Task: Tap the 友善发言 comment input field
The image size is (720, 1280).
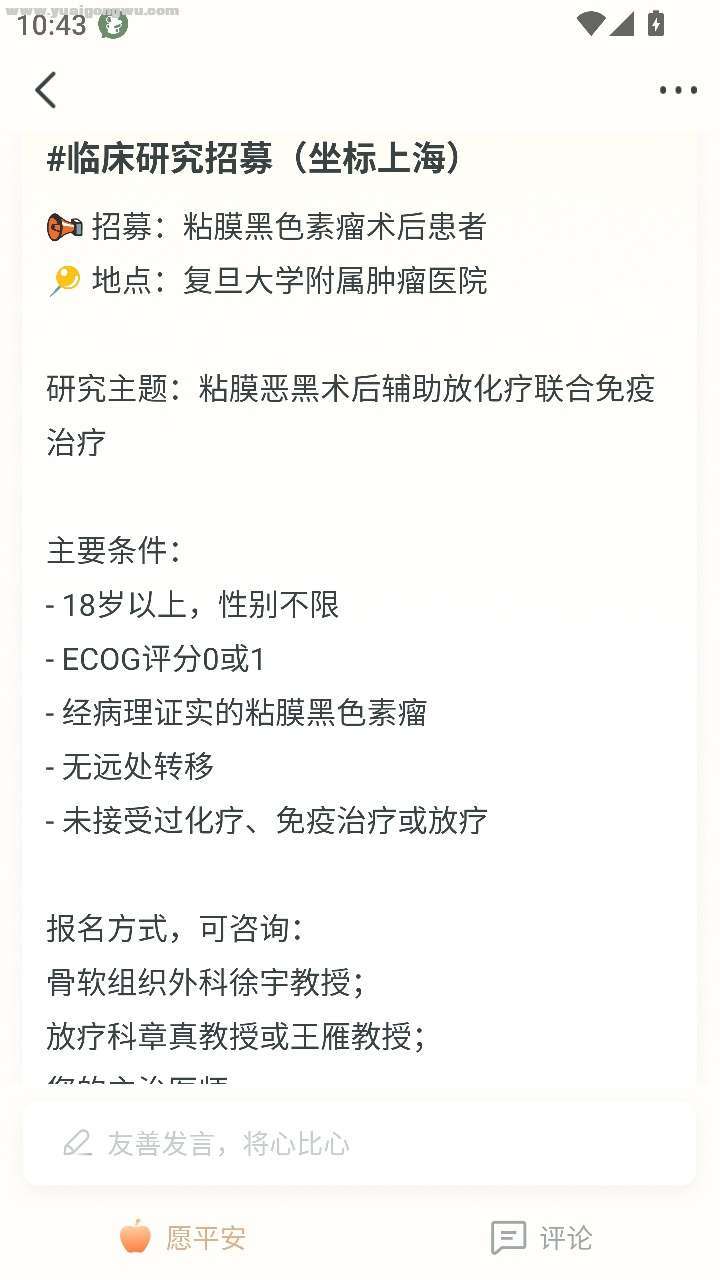Action: tap(360, 1143)
